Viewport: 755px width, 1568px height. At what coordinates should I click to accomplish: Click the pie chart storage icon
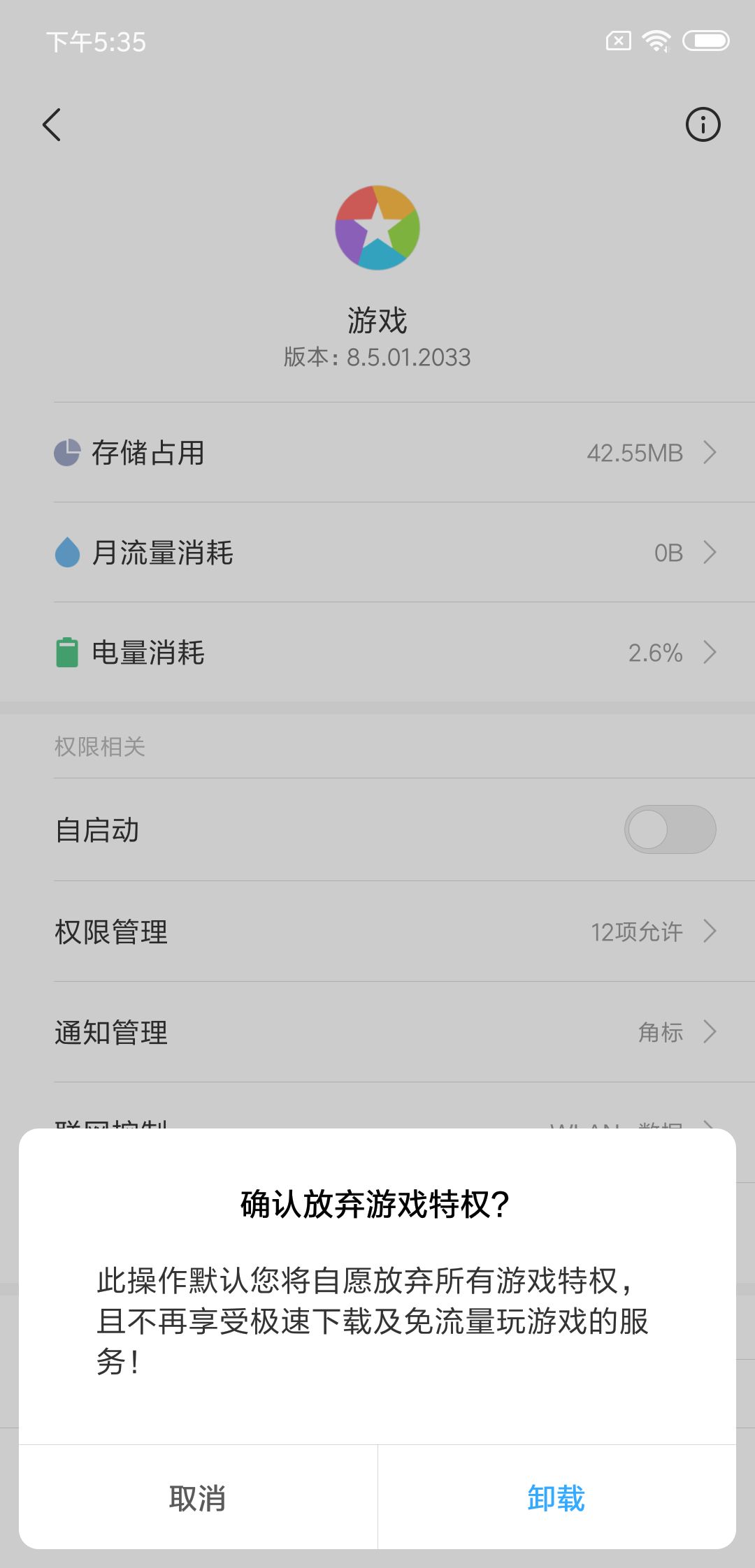66,453
